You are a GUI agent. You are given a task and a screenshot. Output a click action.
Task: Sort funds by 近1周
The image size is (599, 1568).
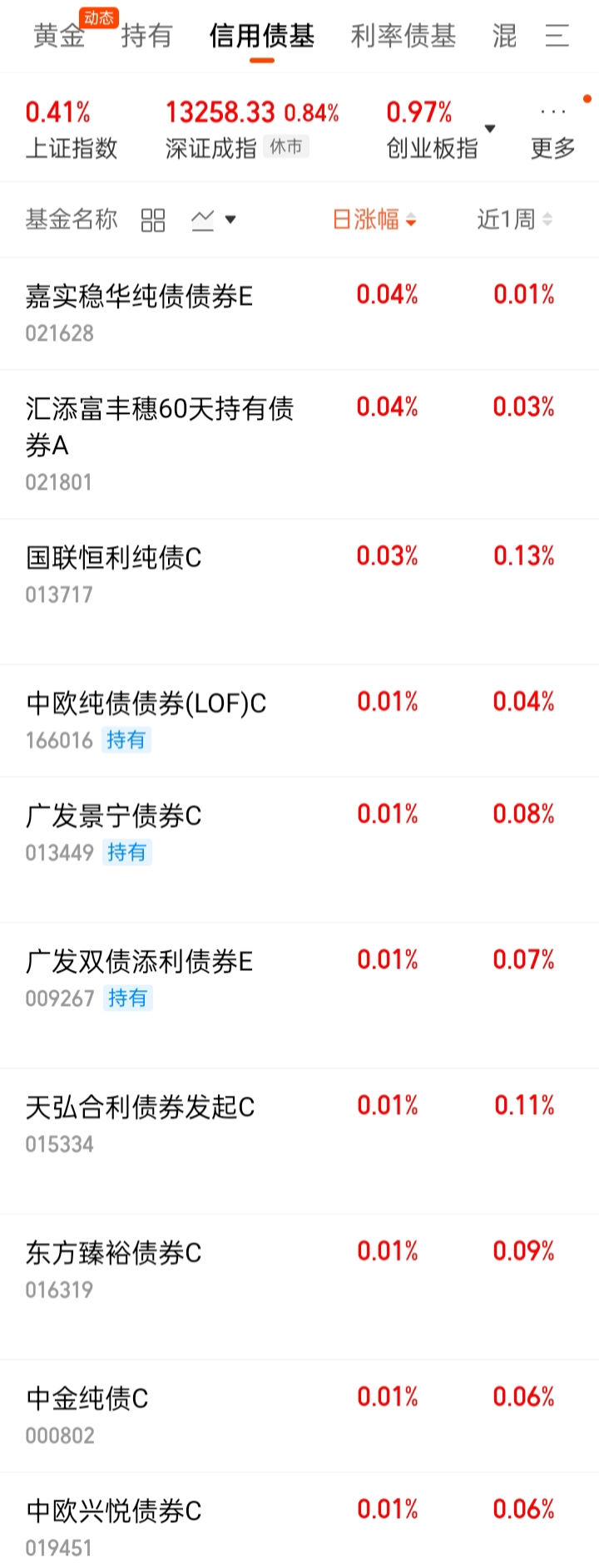point(514,219)
